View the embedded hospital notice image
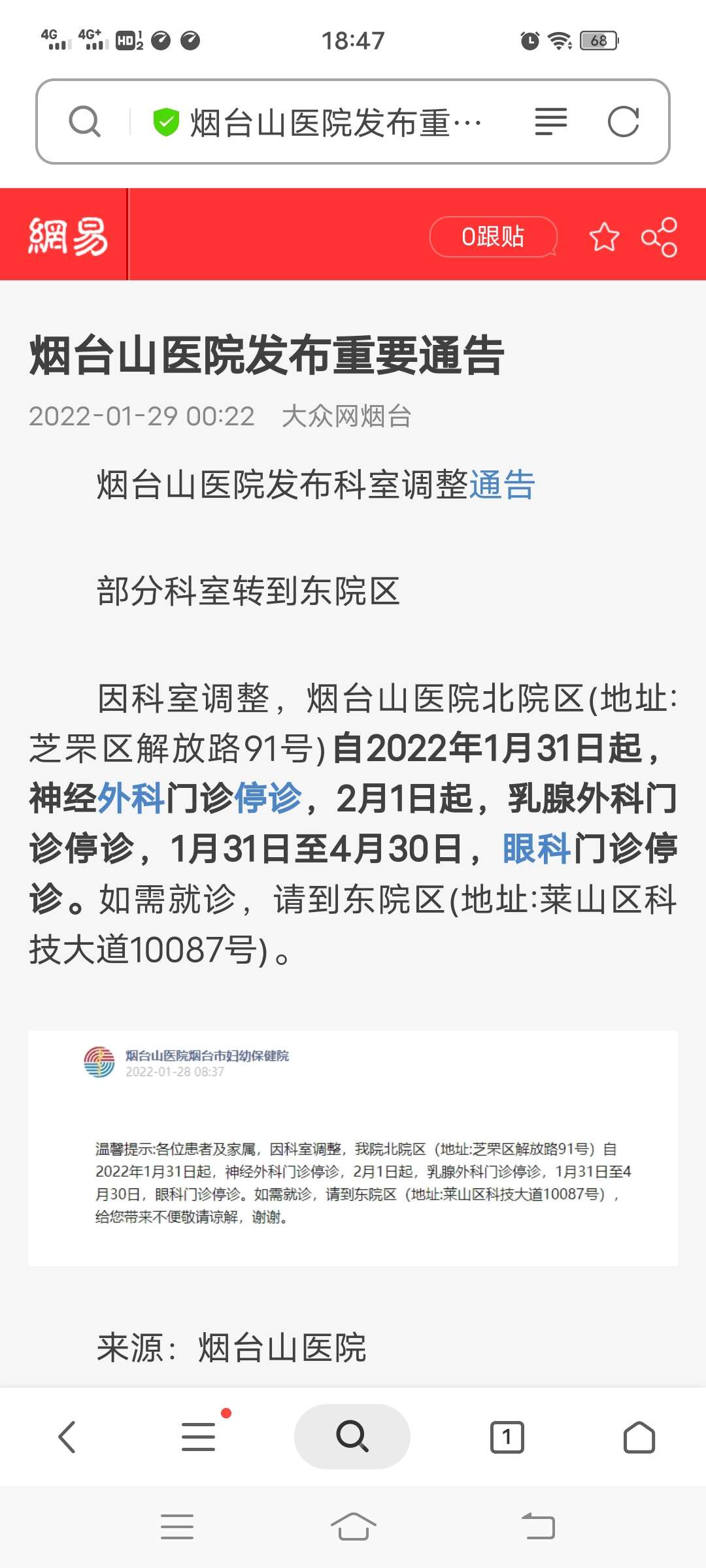 (x=353, y=1148)
